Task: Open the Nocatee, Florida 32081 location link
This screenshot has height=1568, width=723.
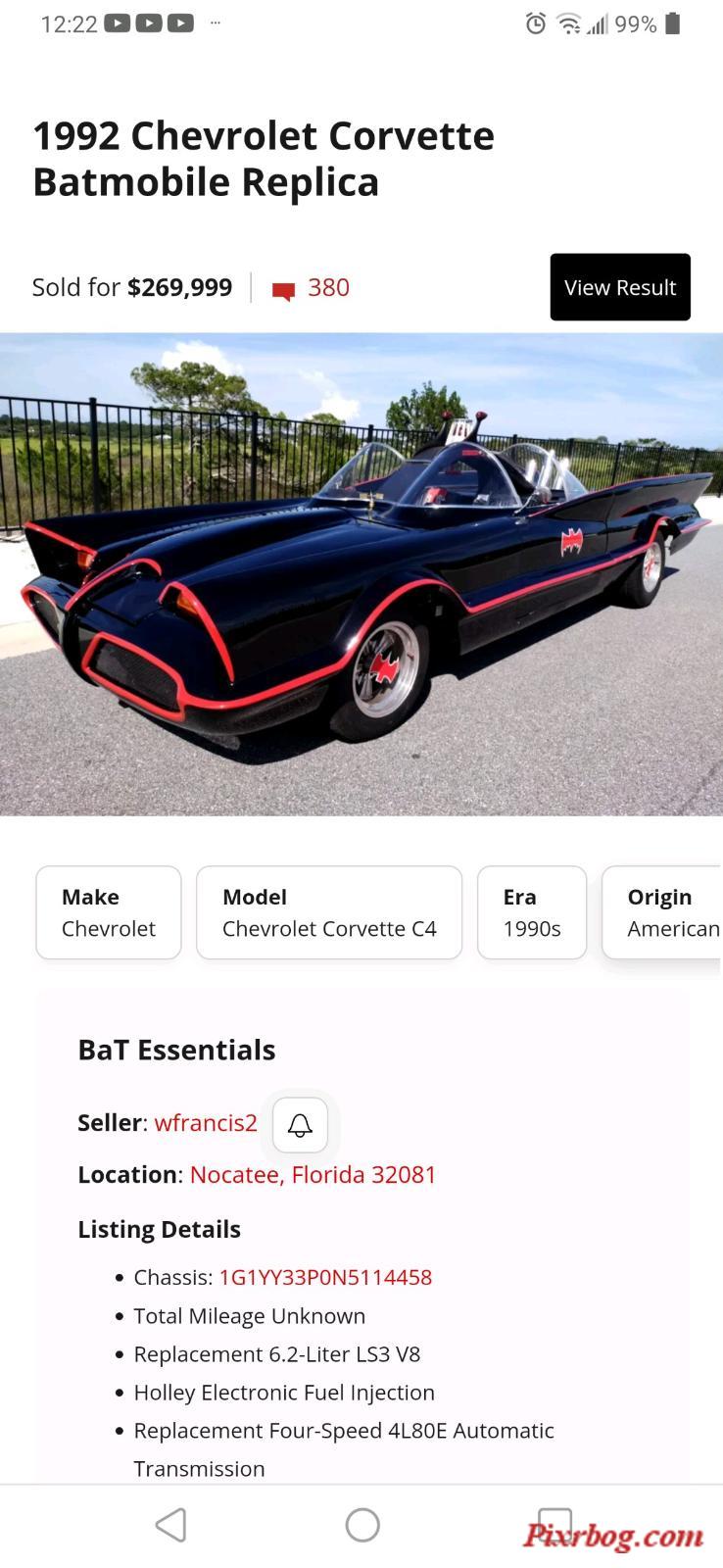Action: (313, 1175)
